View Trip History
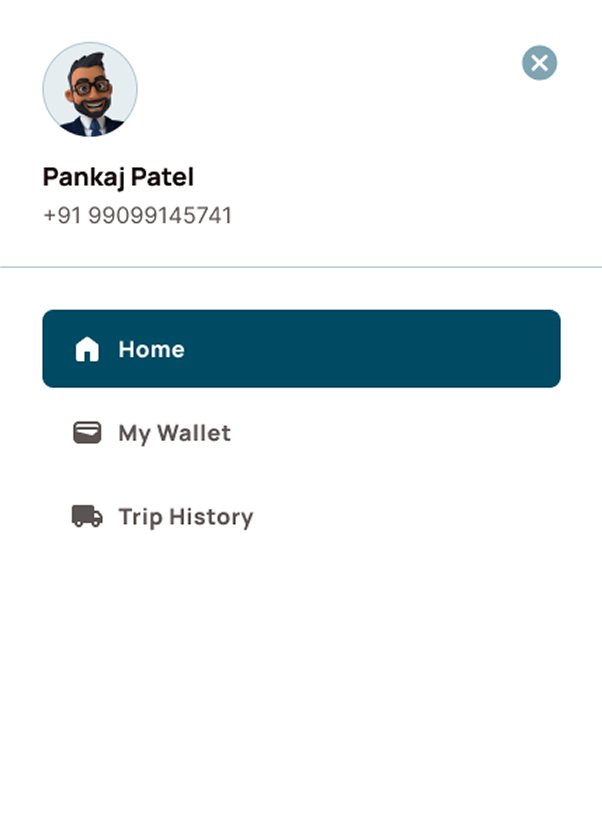This screenshot has width=602, height=830. 185,517
